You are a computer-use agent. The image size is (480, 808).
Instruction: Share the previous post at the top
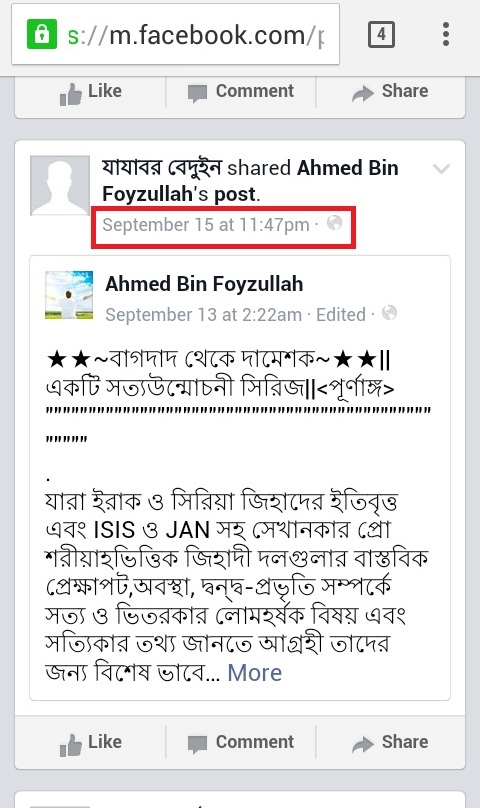pyautogui.click(x=390, y=92)
